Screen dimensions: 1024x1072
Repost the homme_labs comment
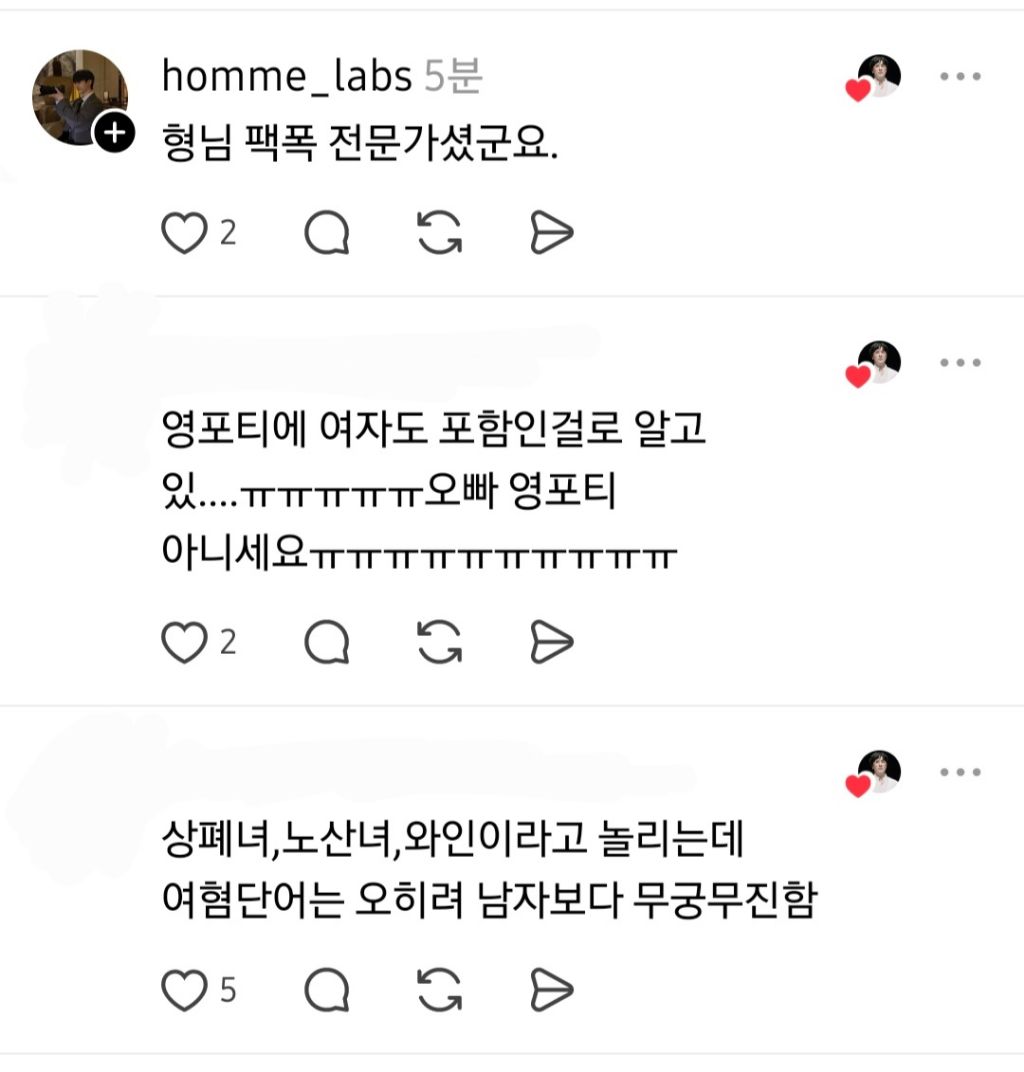coord(440,232)
